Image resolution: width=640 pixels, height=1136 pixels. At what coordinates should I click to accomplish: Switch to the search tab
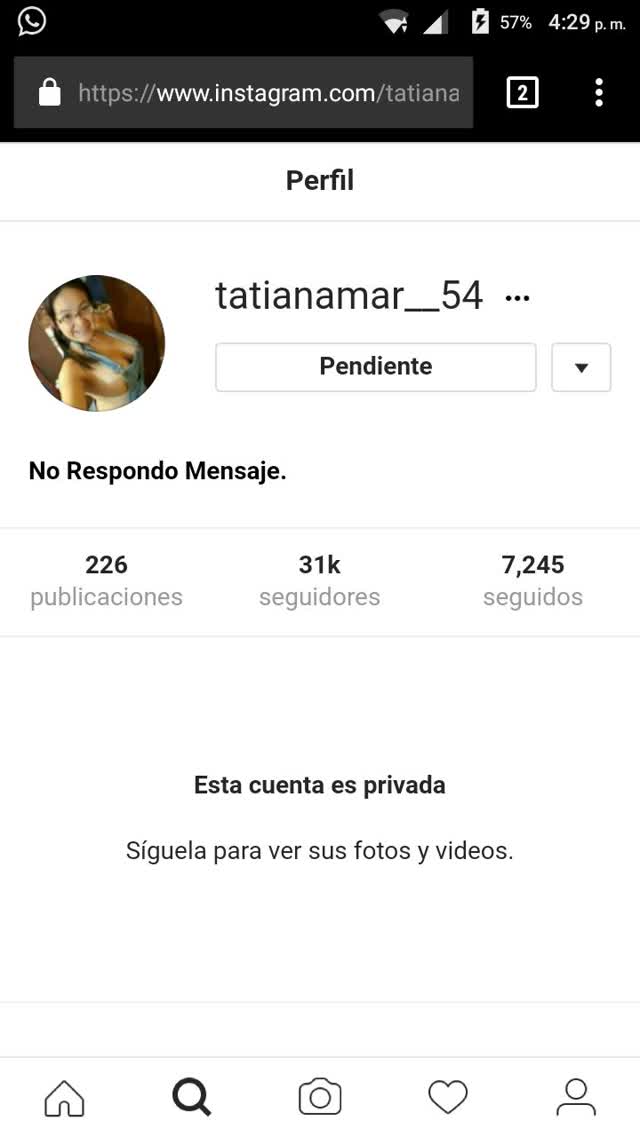191,1097
